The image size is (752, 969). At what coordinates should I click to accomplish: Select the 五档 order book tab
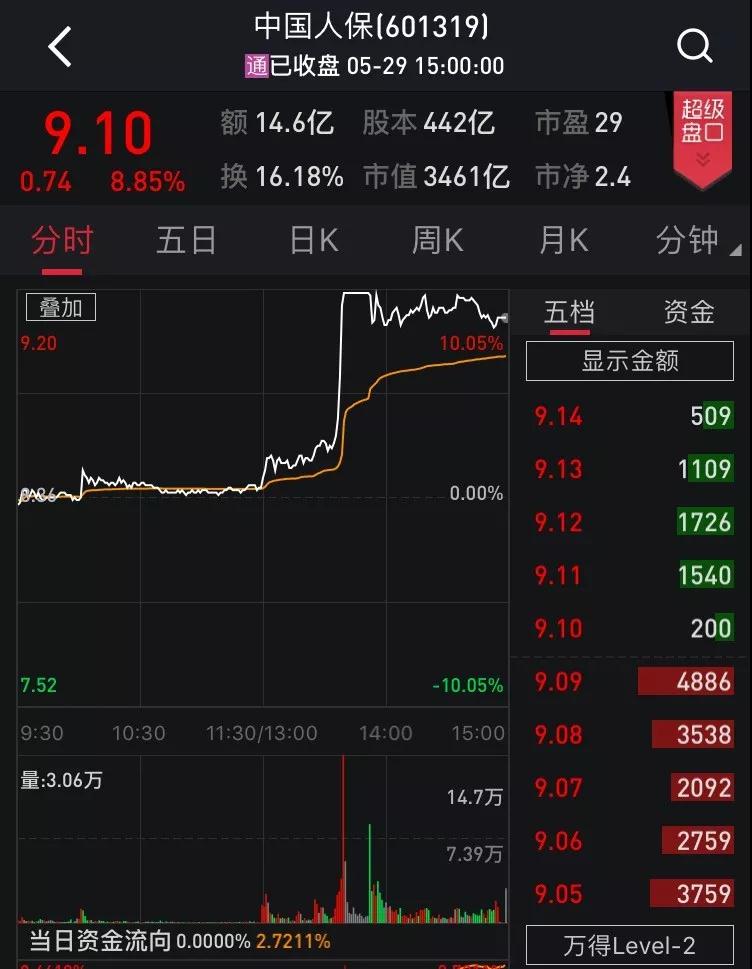569,312
